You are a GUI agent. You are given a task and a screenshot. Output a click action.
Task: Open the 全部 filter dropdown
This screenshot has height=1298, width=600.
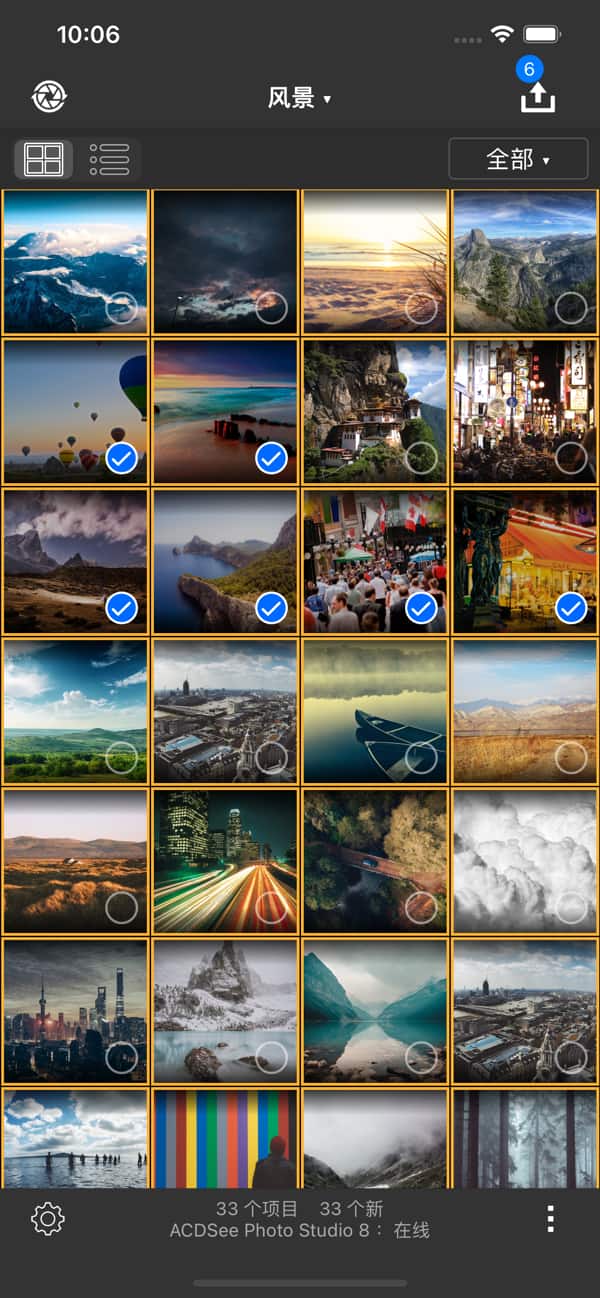pyautogui.click(x=518, y=159)
